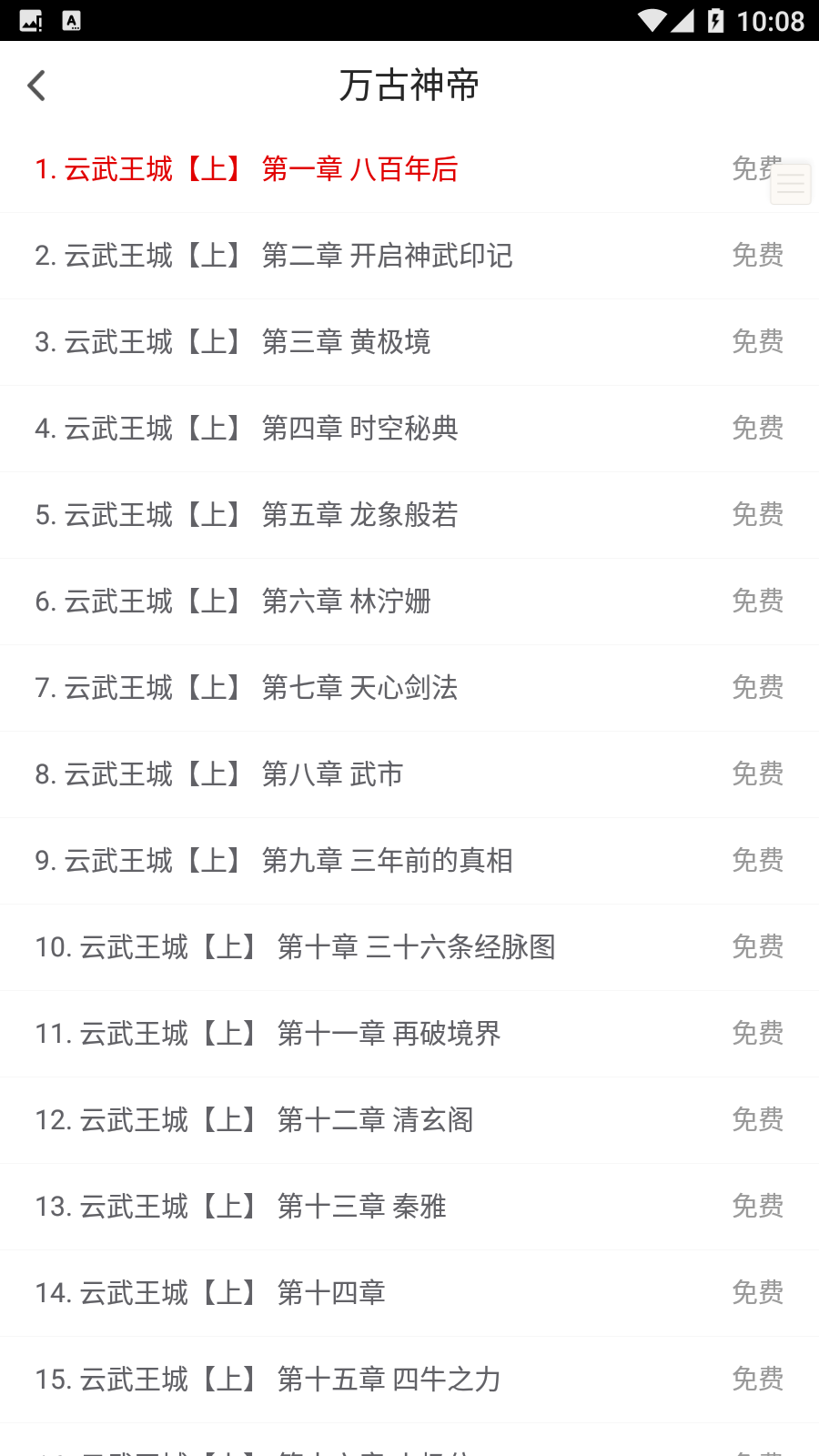
Task: Tap the fast-scroll handle on the right edge
Action: point(790,184)
